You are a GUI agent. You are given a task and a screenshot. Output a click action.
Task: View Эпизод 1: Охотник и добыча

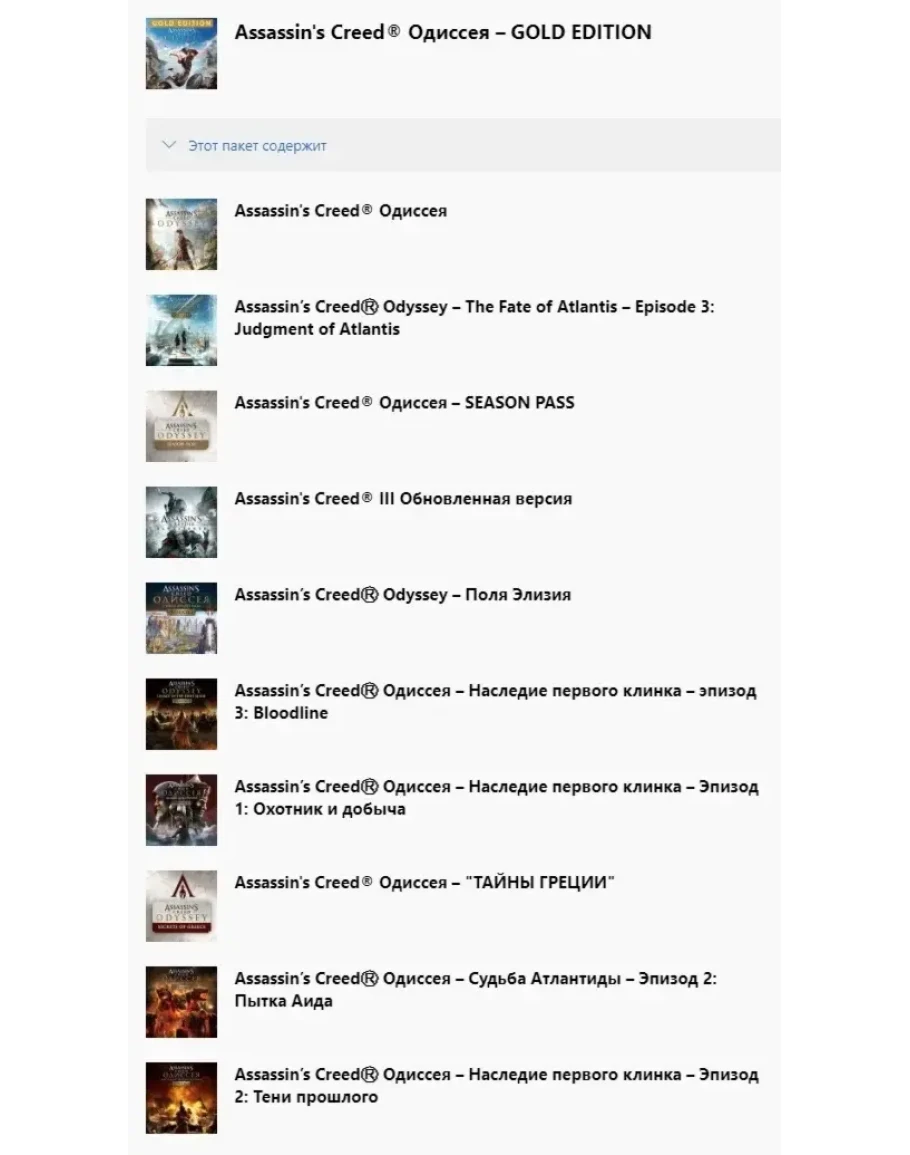coord(496,797)
